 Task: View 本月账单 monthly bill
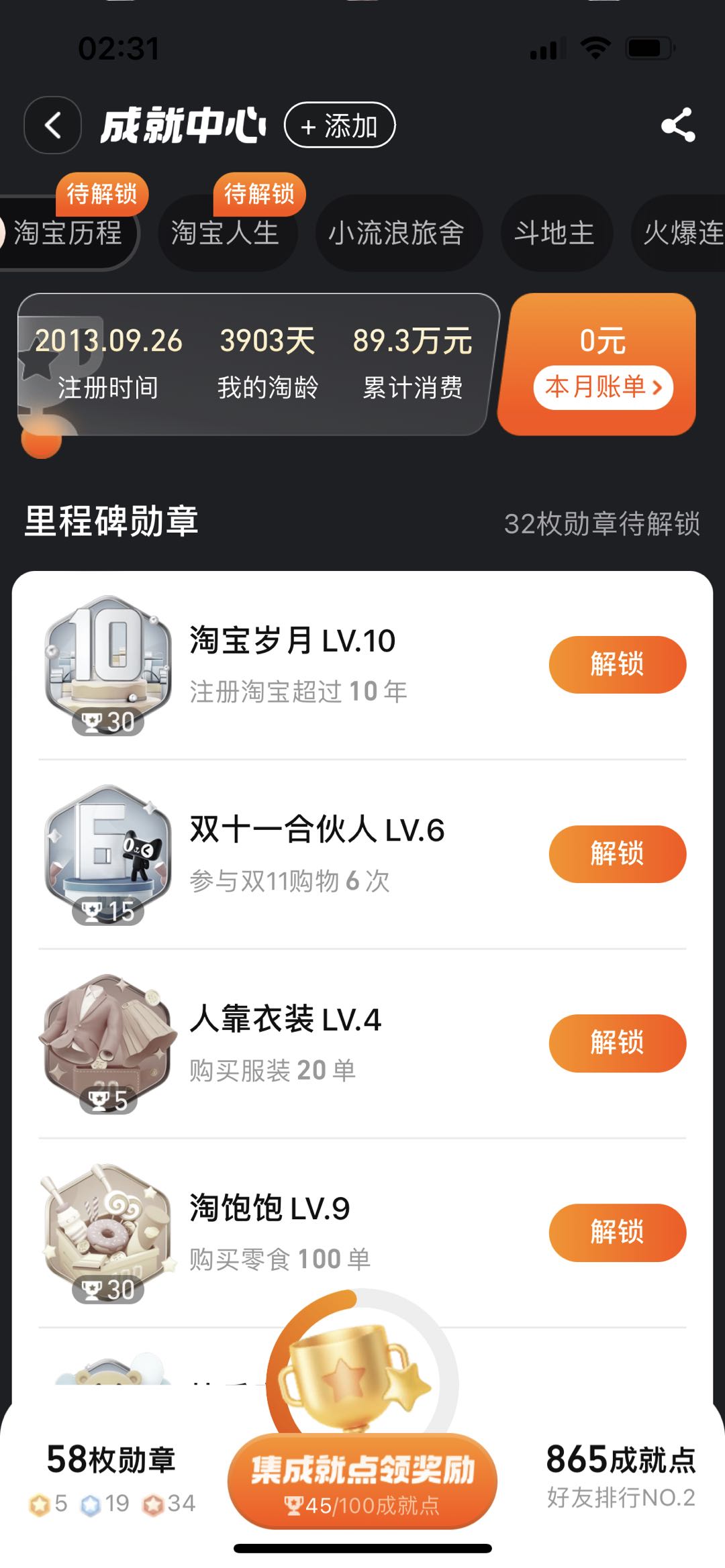coord(603,387)
